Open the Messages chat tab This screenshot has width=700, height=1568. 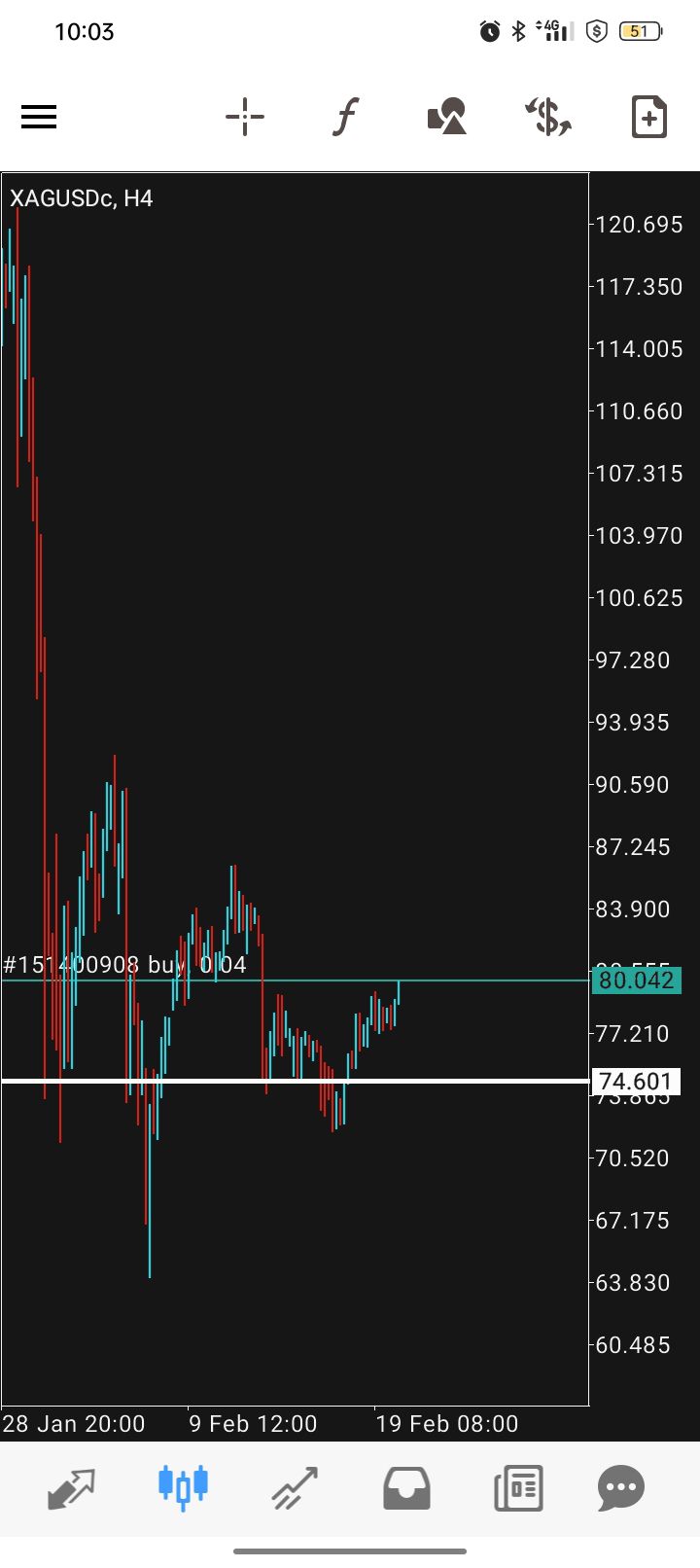pyautogui.click(x=621, y=1488)
